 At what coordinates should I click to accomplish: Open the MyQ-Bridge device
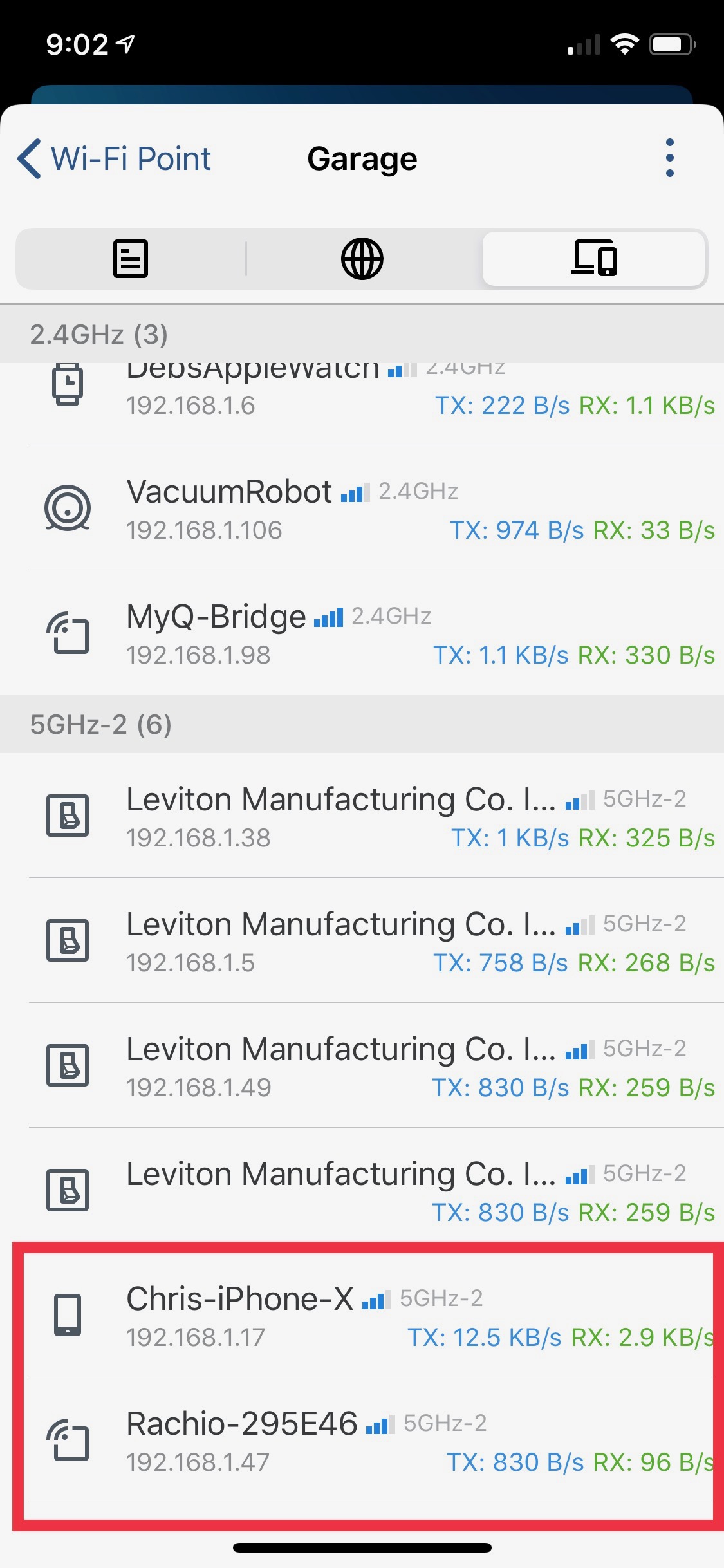362,633
